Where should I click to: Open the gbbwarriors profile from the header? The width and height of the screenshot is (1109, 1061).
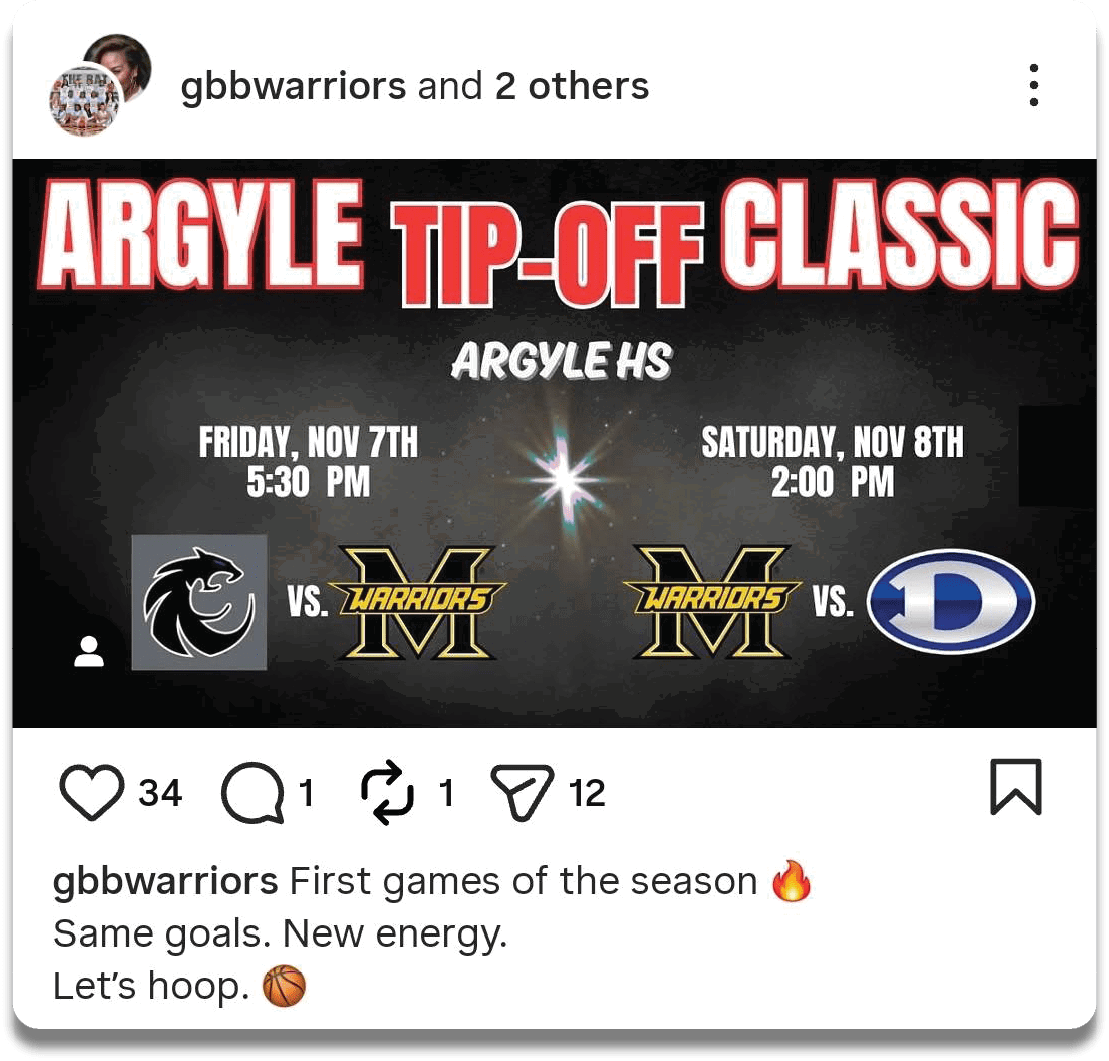(x=293, y=87)
